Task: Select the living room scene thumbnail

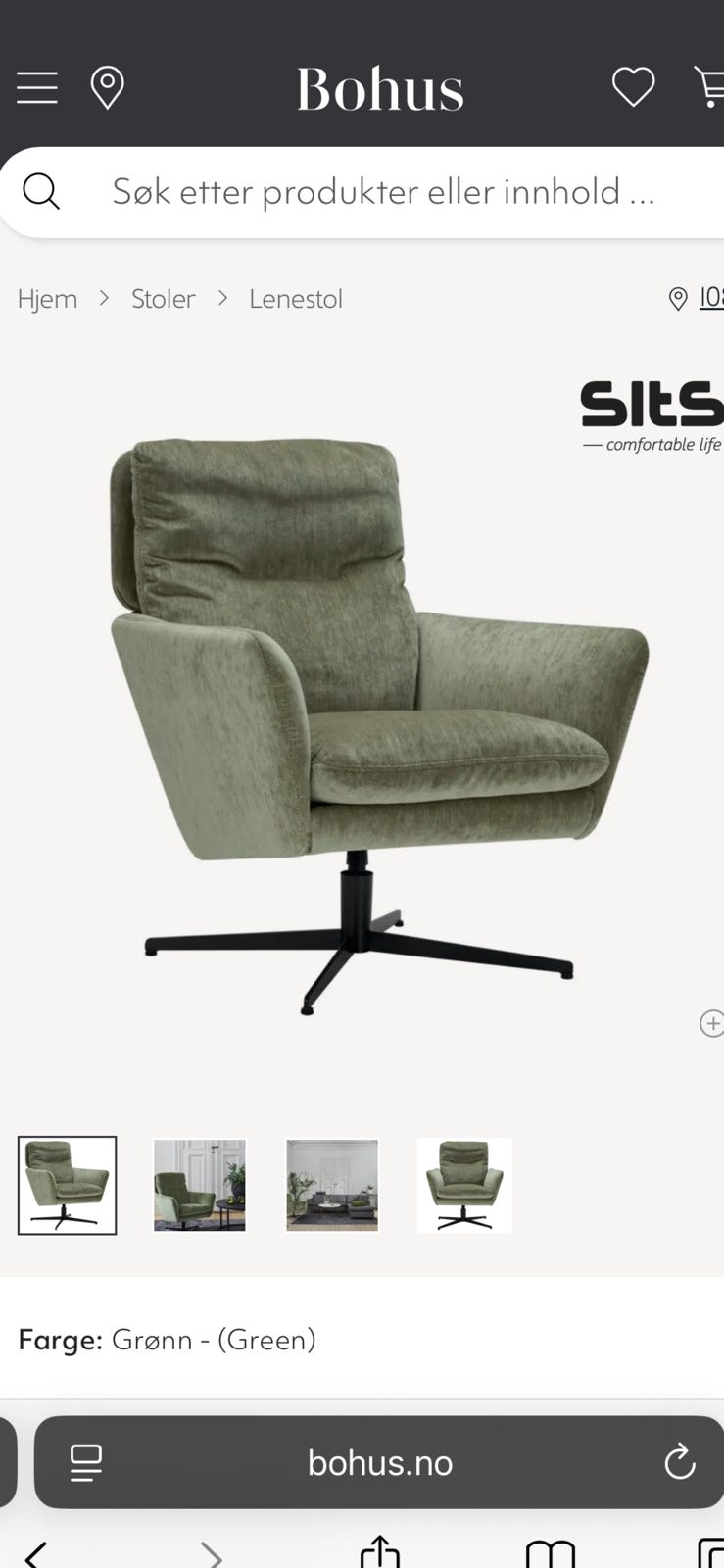Action: click(332, 1185)
